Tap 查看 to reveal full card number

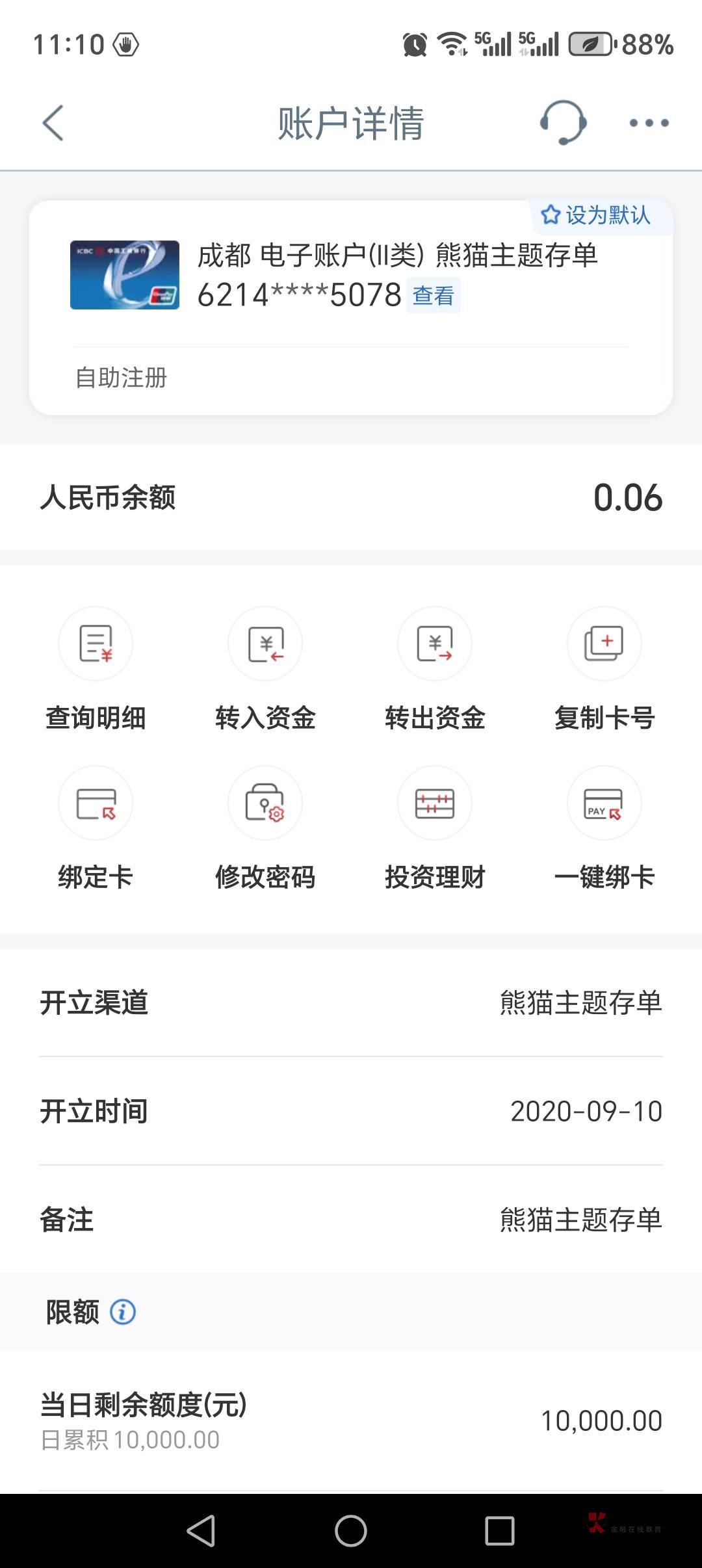(434, 295)
